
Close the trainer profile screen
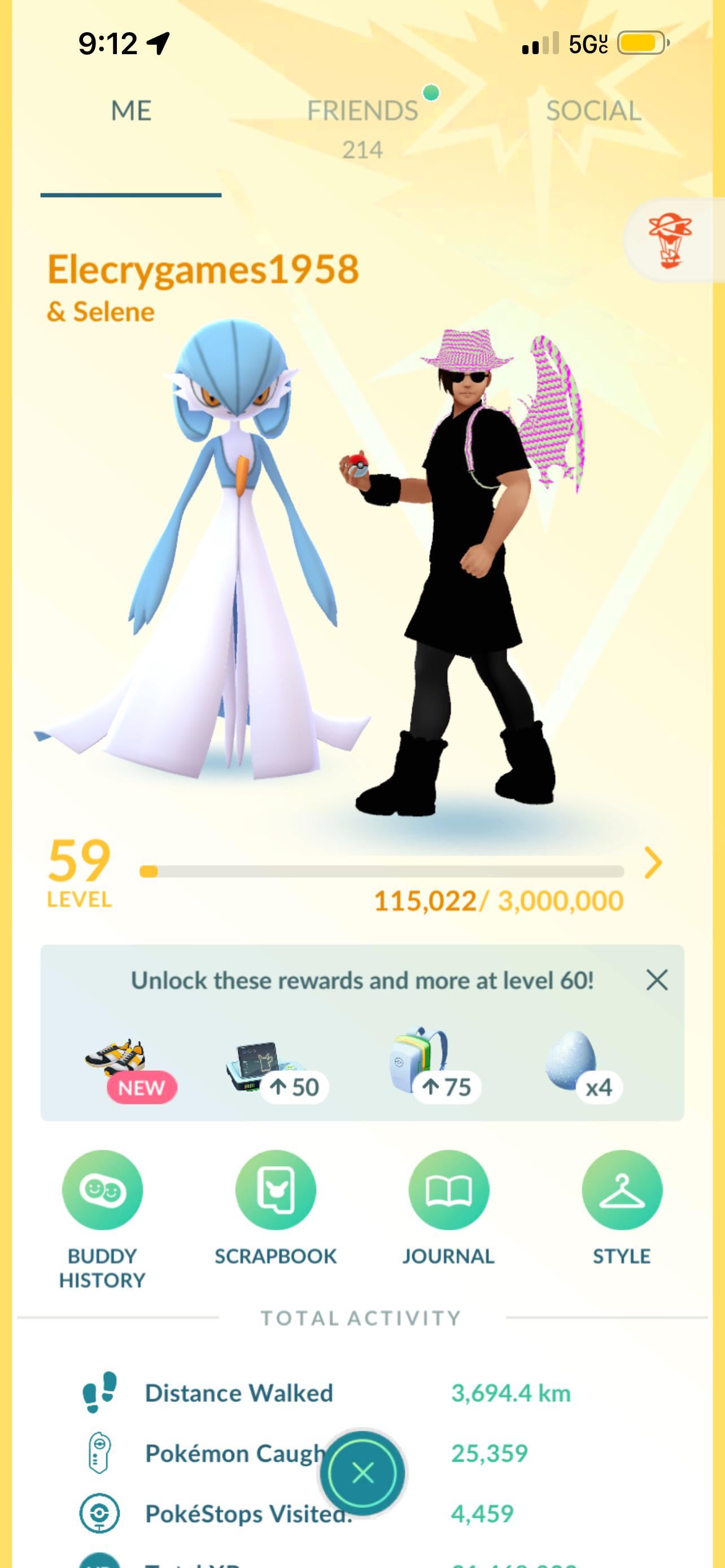point(363,1474)
